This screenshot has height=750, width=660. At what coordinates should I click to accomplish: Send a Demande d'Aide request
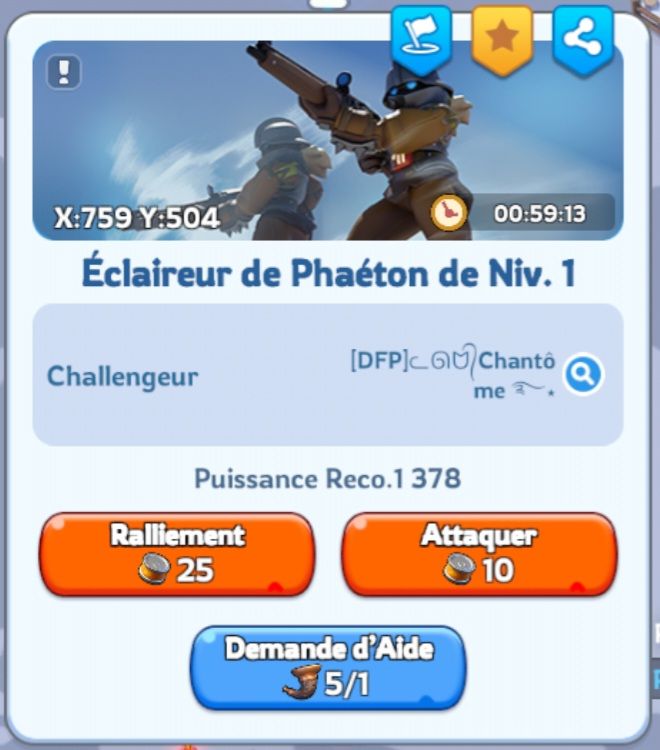tap(328, 667)
